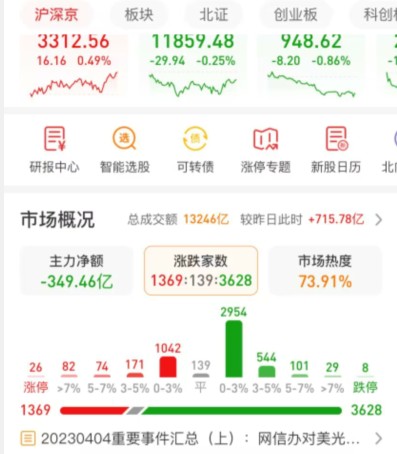The height and width of the screenshot is (454, 397).
Task: Open 研报中心
Action: (x=54, y=149)
